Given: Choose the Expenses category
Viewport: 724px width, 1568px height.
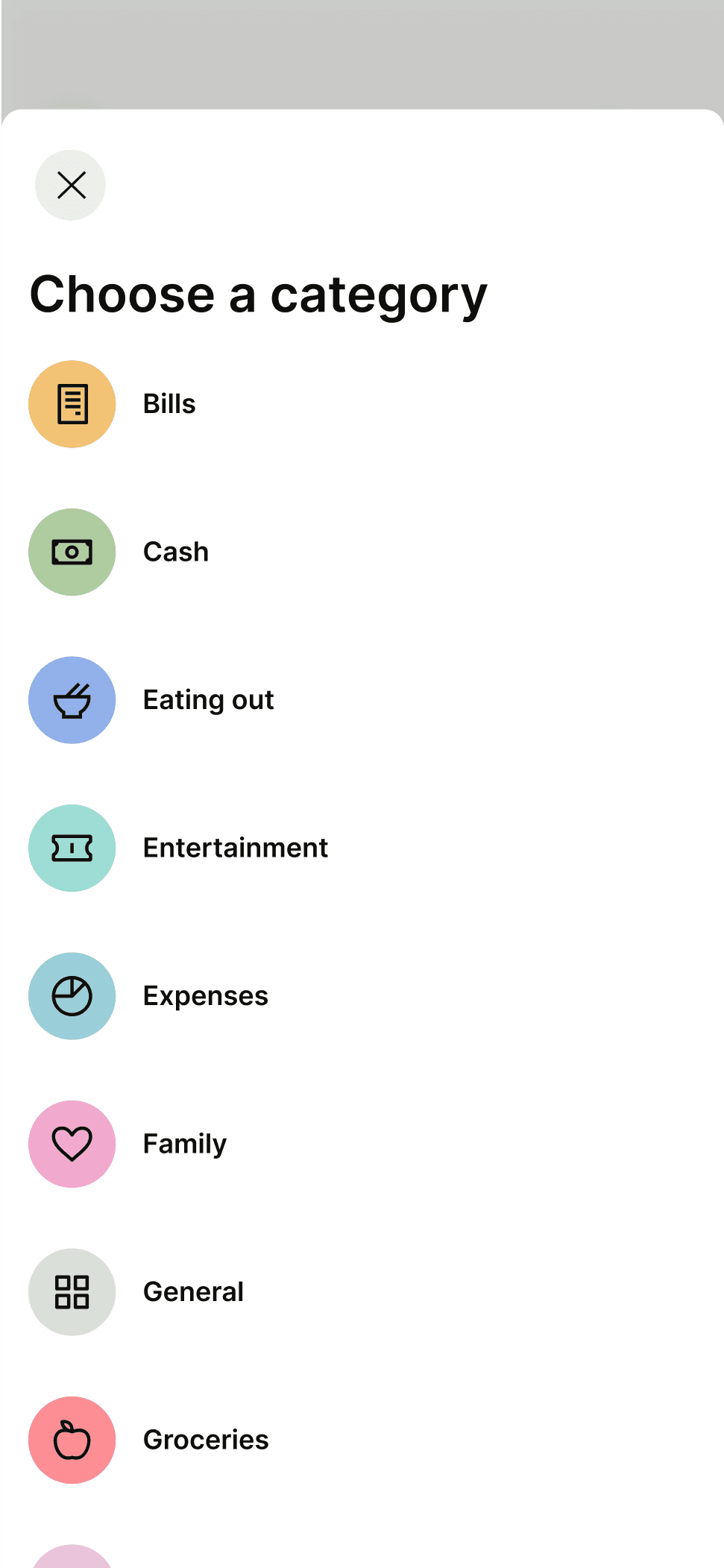Looking at the screenshot, I should point(205,996).
